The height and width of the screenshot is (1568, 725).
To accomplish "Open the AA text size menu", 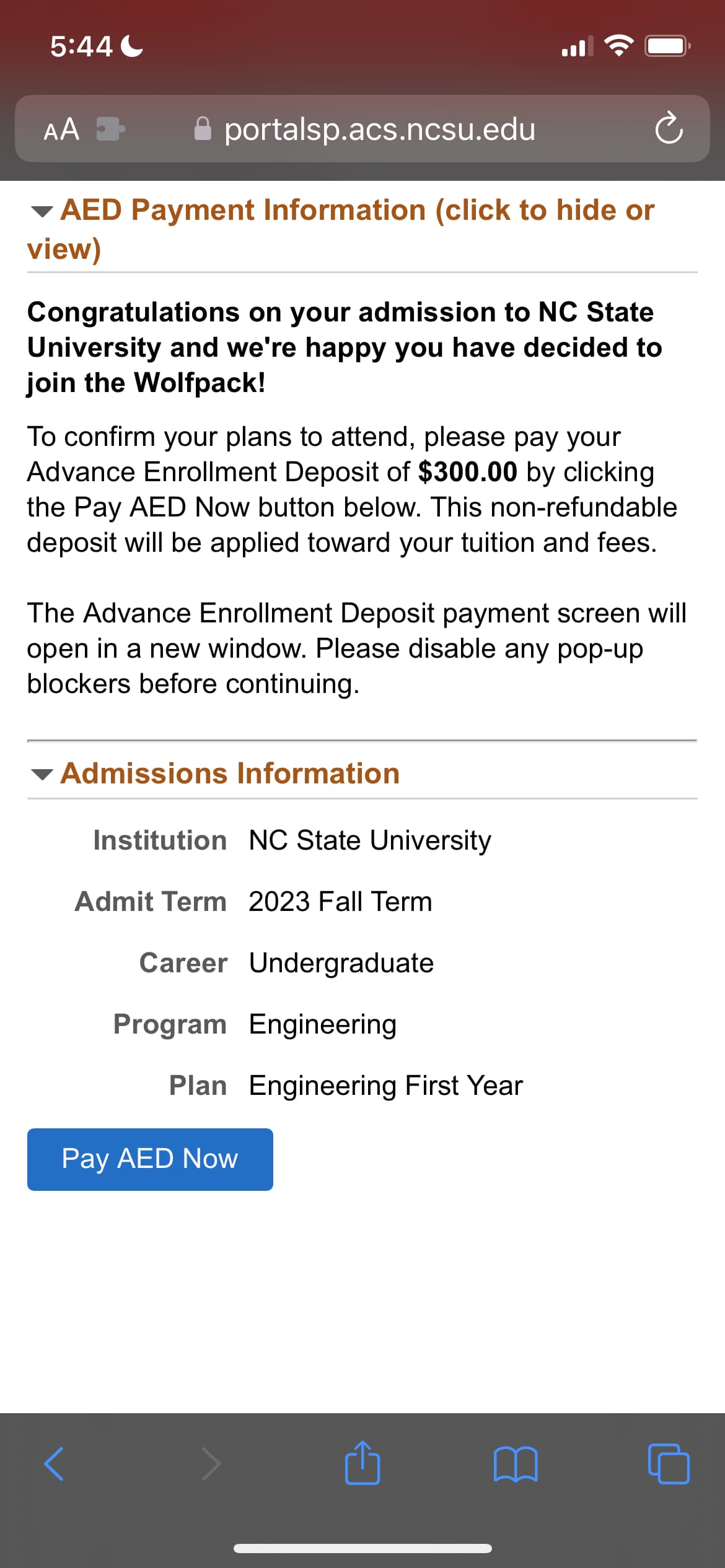I will (61, 129).
